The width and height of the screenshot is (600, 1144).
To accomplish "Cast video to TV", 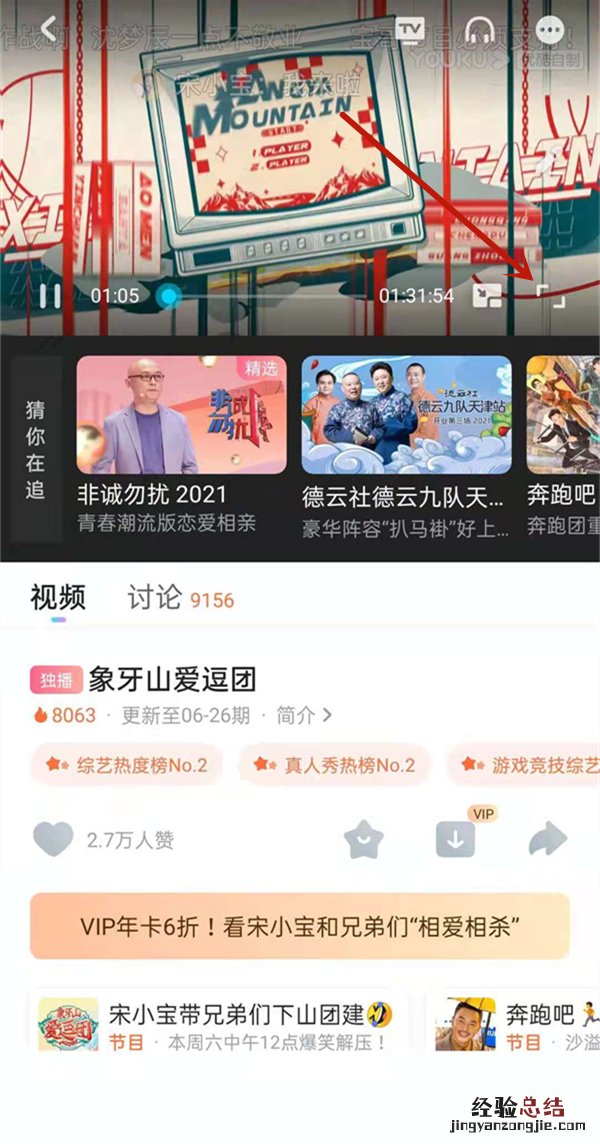I will click(410, 30).
